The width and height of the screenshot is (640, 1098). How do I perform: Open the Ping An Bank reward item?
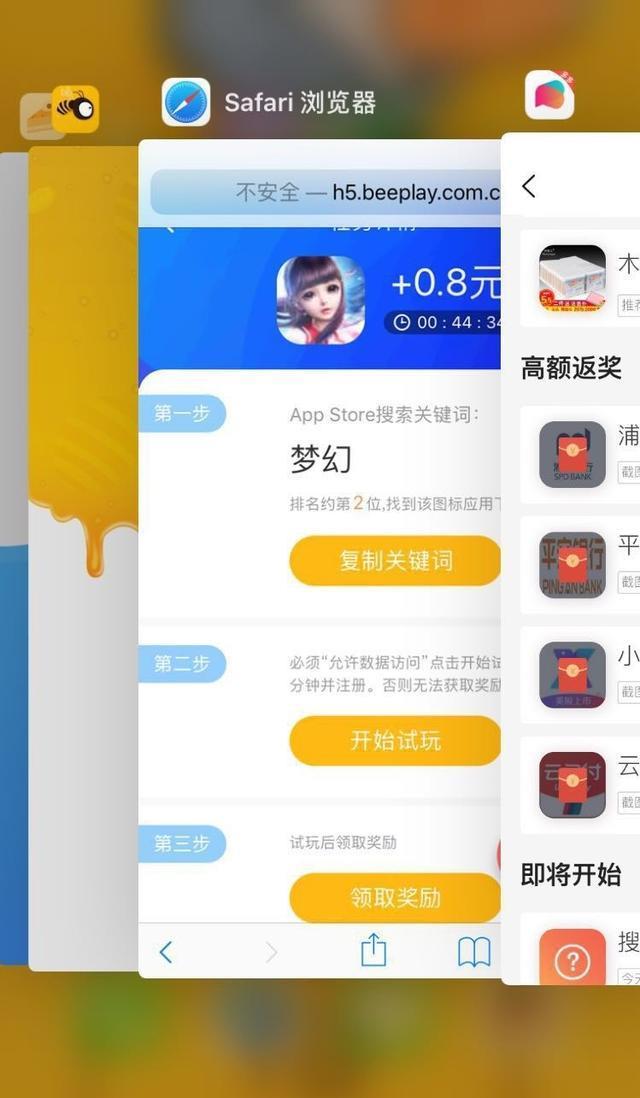[x=580, y=565]
